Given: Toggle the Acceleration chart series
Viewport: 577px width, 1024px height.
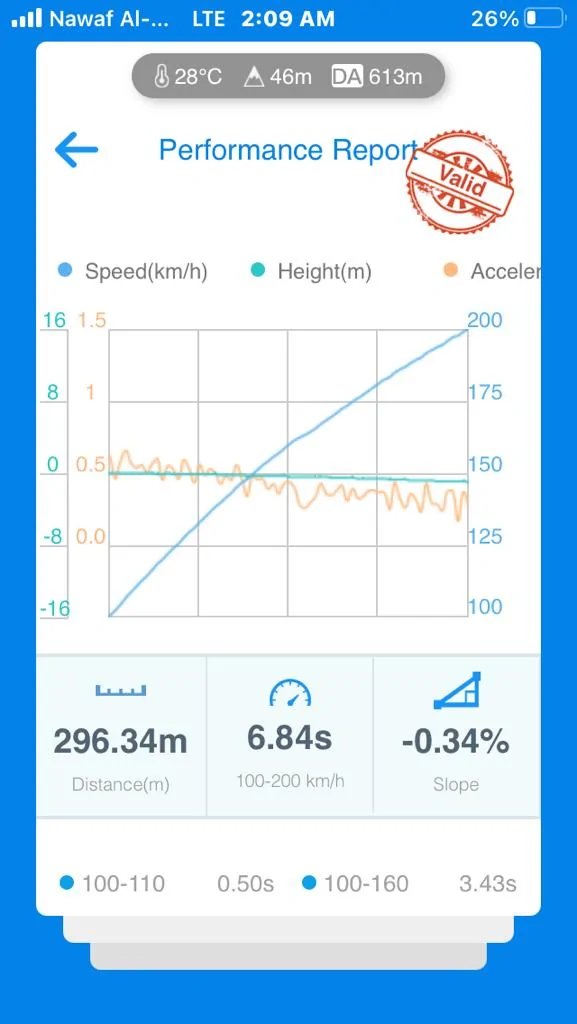Looking at the screenshot, I should 491,271.
